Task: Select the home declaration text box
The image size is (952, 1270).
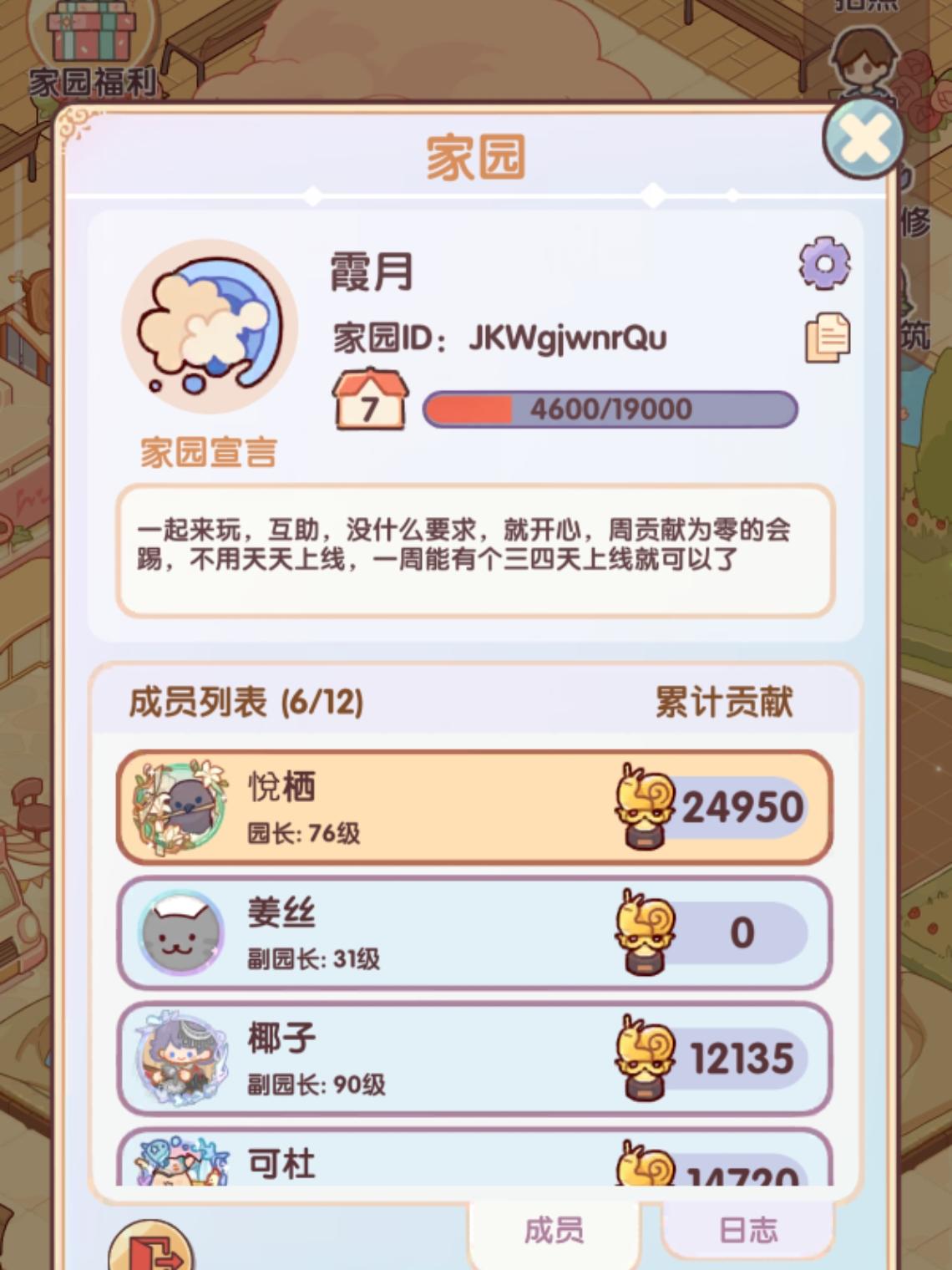Action: coord(476,551)
